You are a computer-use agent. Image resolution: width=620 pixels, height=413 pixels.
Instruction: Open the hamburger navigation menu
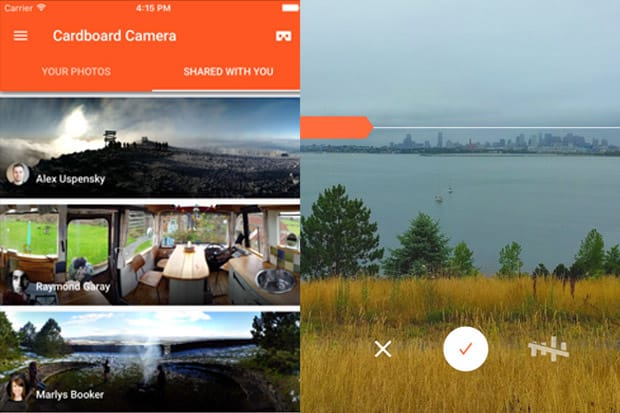click(20, 36)
